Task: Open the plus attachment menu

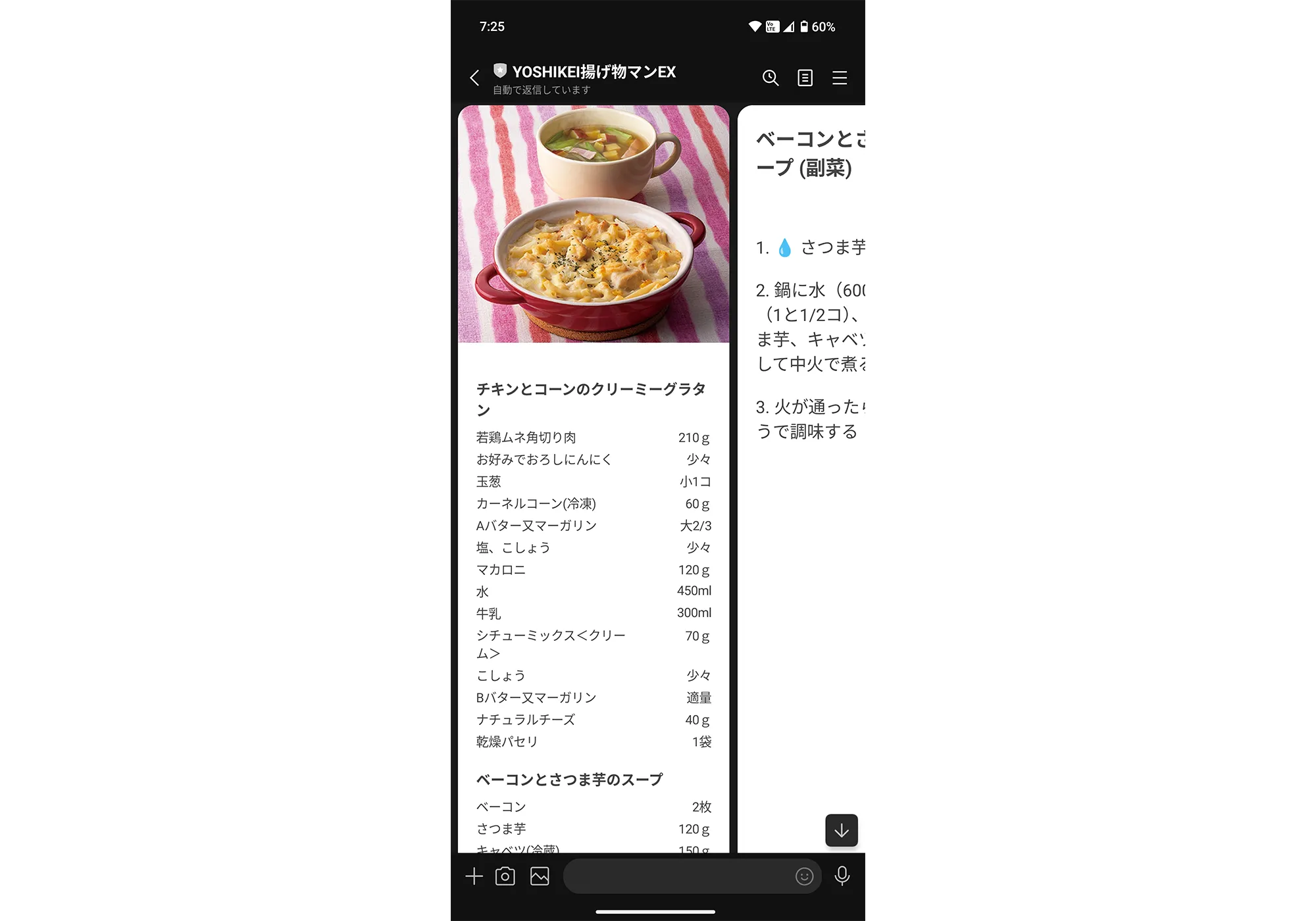Action: (x=474, y=876)
